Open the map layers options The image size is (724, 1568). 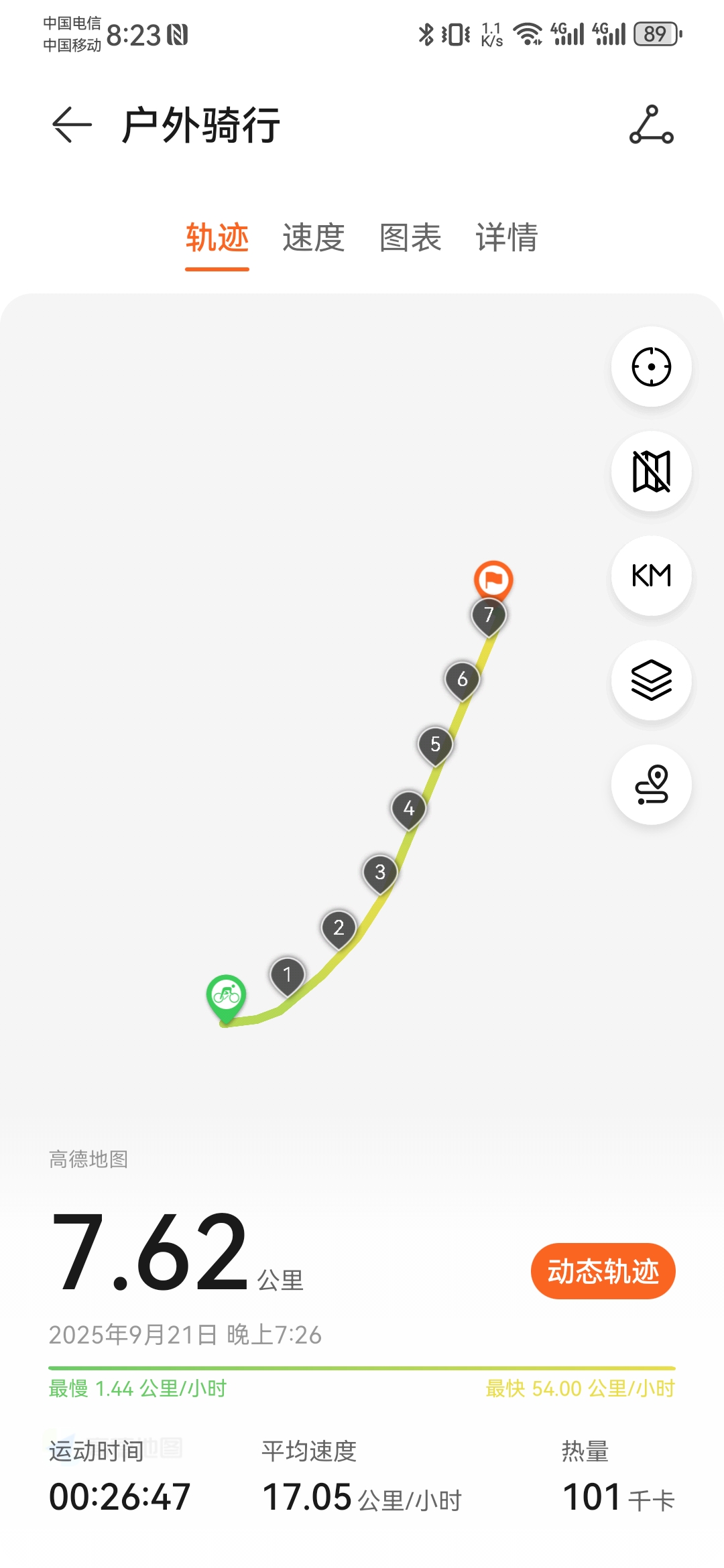click(652, 680)
